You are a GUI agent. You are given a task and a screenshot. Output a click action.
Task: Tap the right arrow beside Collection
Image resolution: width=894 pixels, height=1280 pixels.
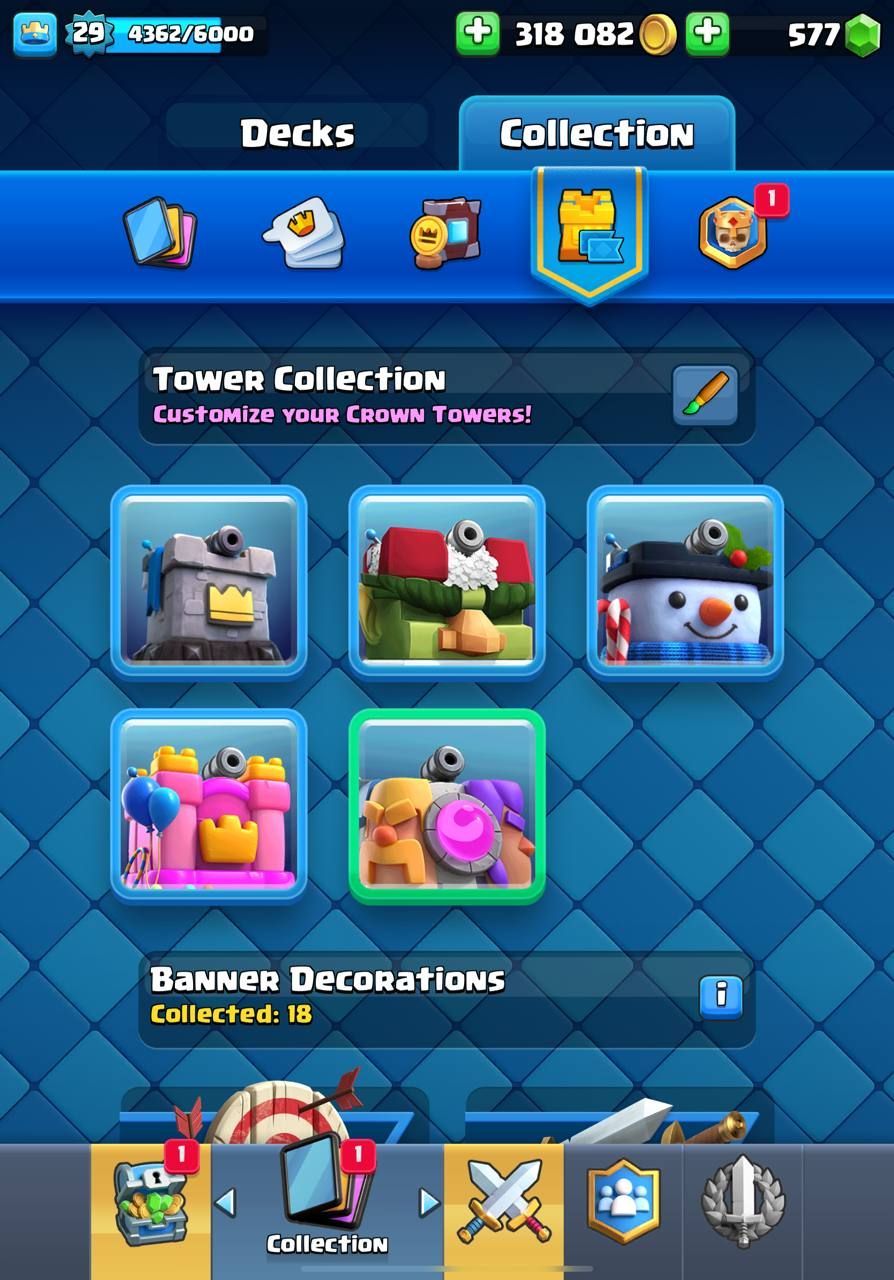(429, 1202)
